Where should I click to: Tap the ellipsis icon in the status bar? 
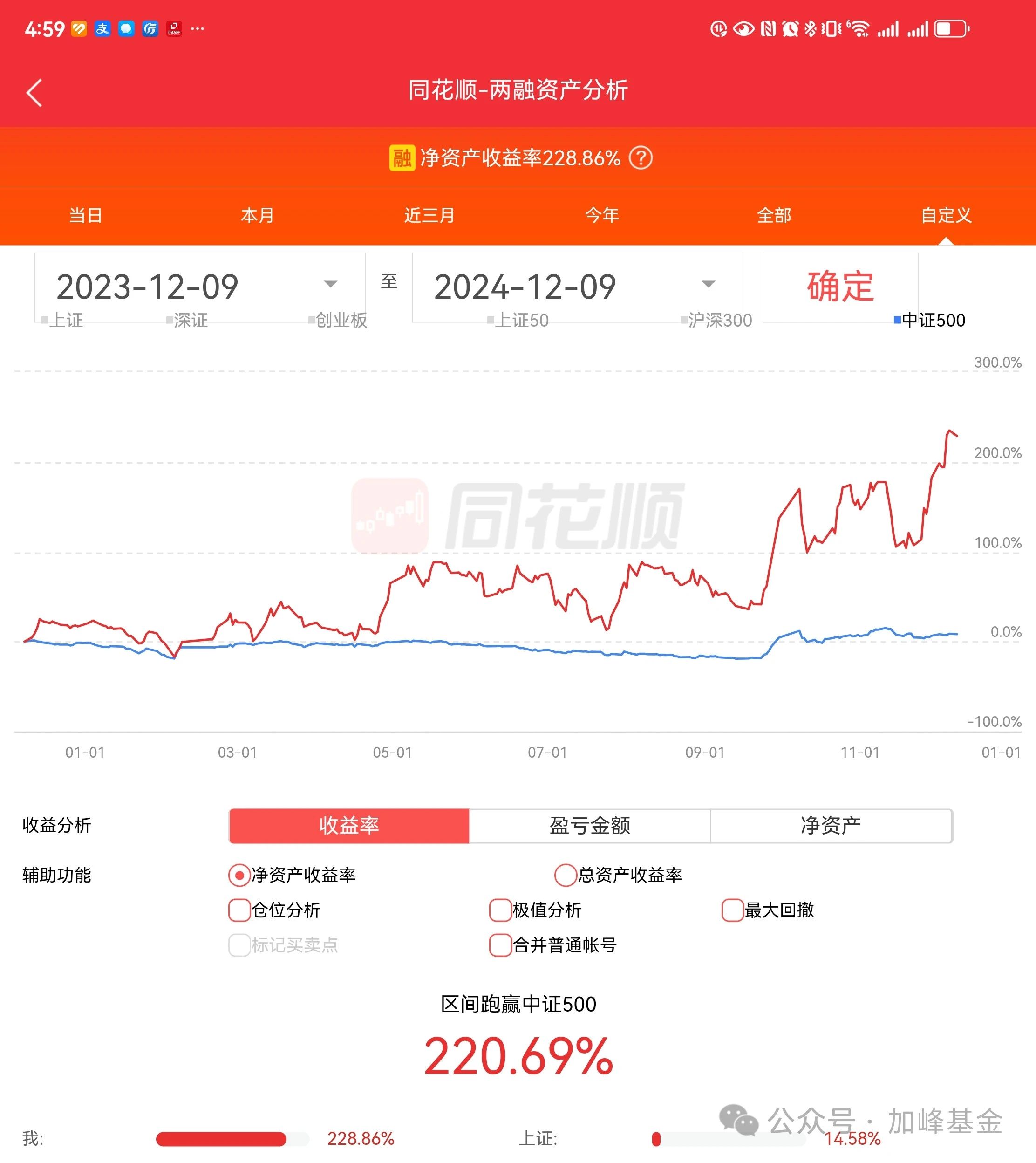[x=198, y=28]
